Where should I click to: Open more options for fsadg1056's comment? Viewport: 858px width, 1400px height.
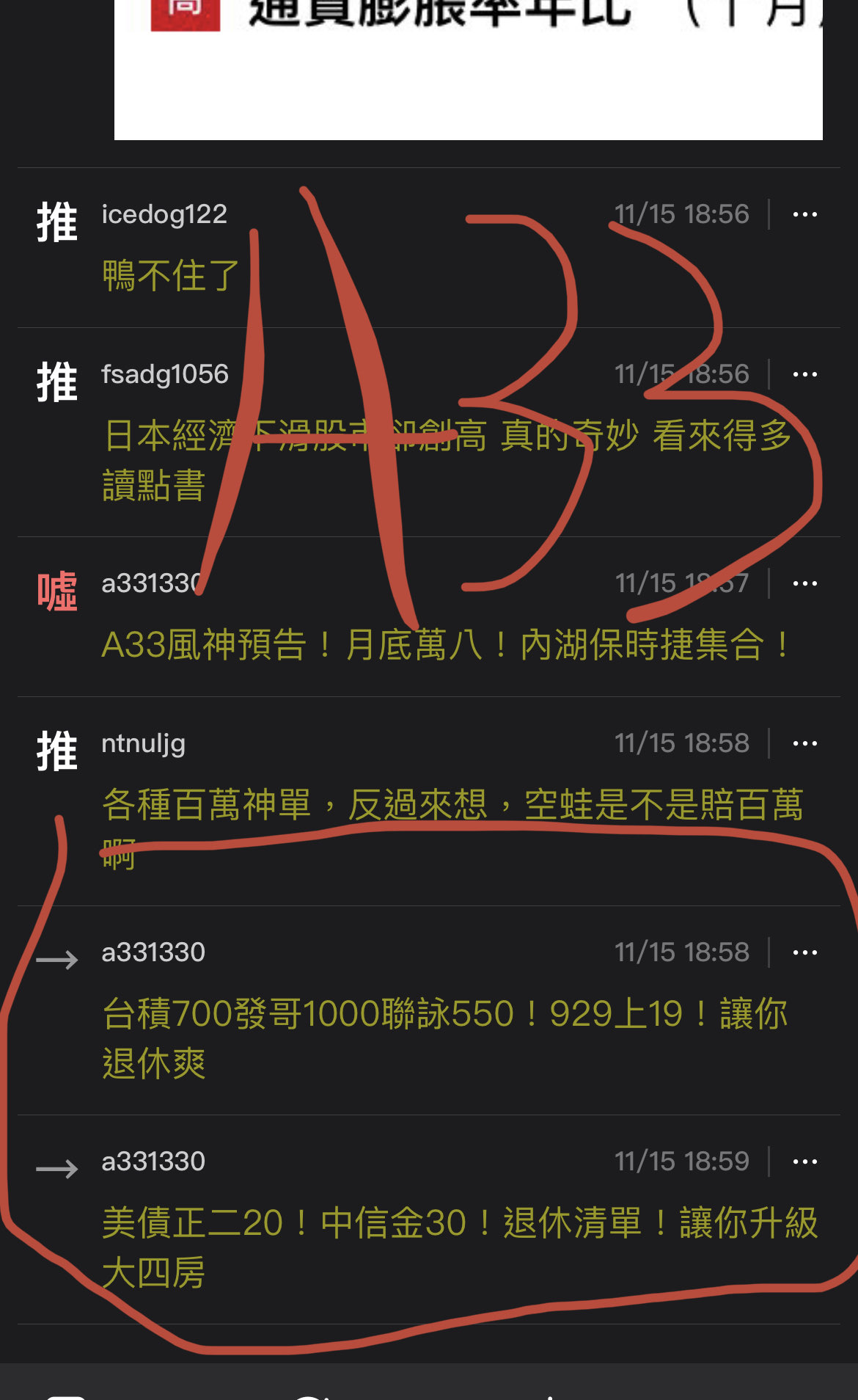(804, 374)
